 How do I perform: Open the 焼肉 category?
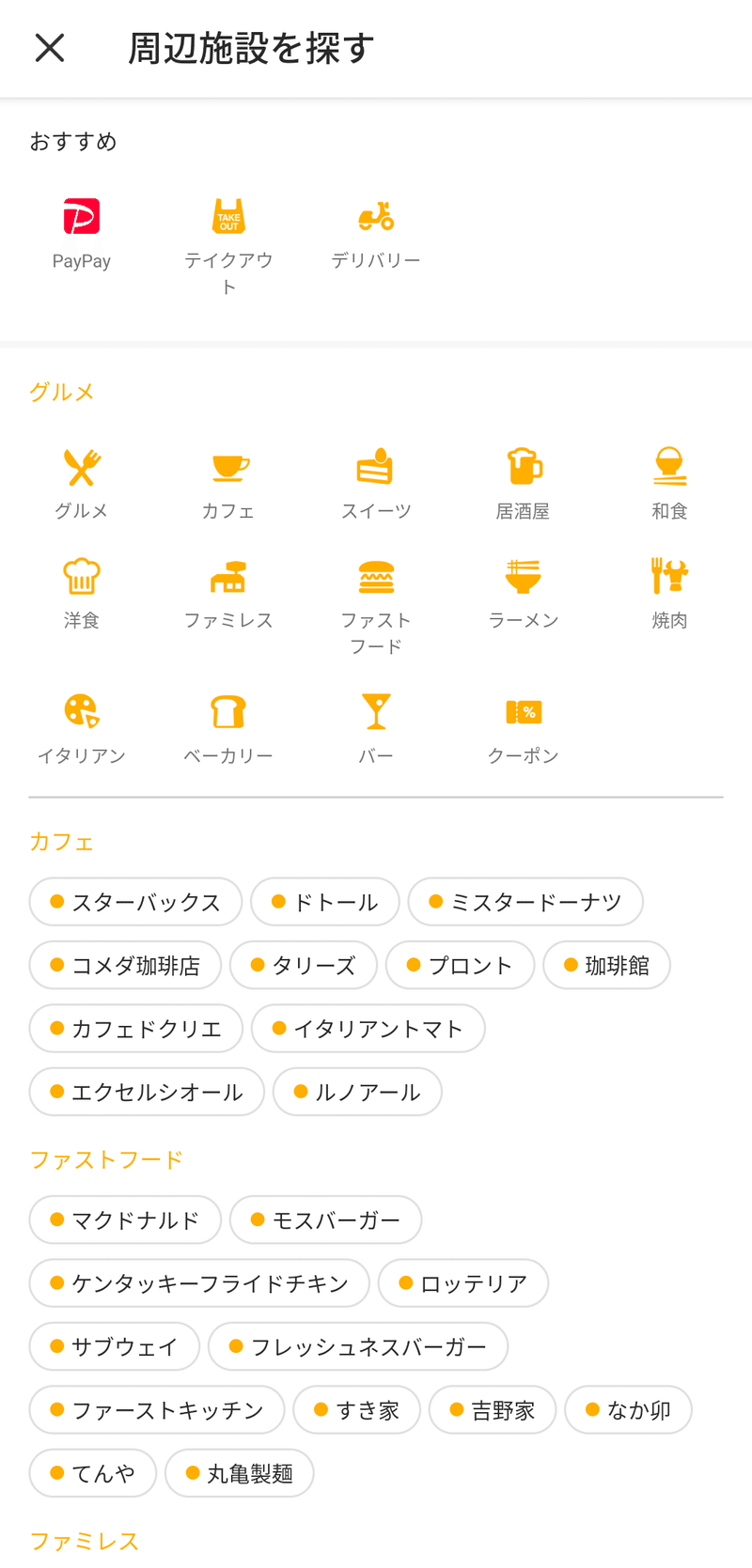point(669,593)
